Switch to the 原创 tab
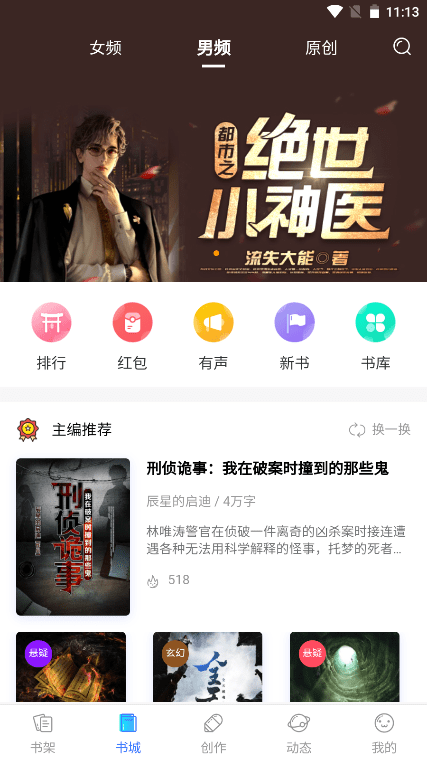Screen dimensions: 427x760 [x=321, y=48]
